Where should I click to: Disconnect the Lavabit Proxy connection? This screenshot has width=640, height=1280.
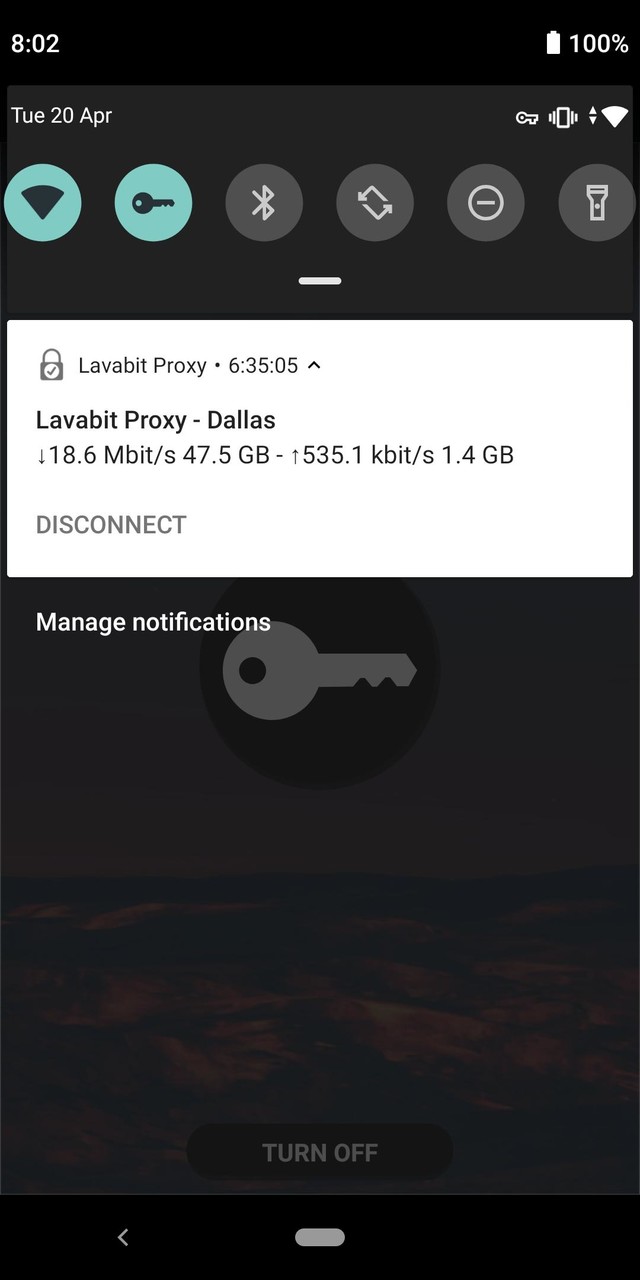point(111,525)
